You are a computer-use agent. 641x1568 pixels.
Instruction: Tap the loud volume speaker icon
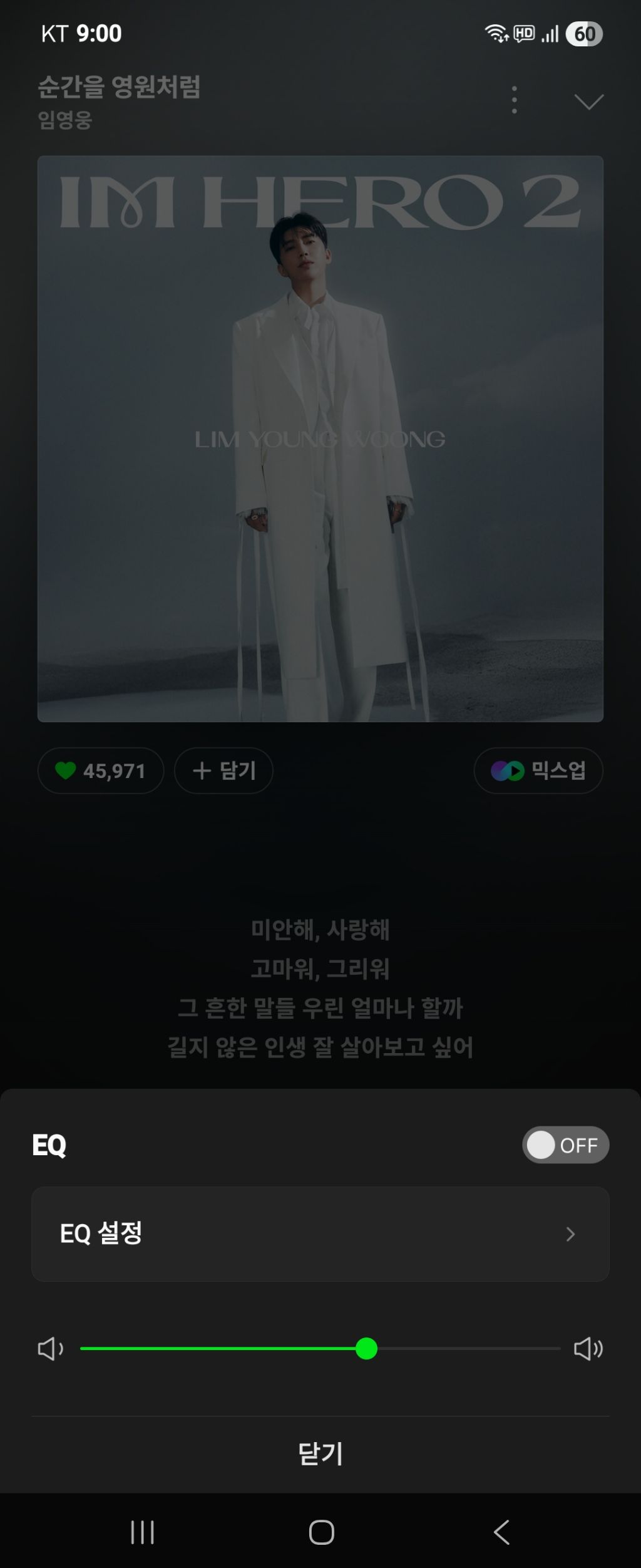[x=588, y=1348]
